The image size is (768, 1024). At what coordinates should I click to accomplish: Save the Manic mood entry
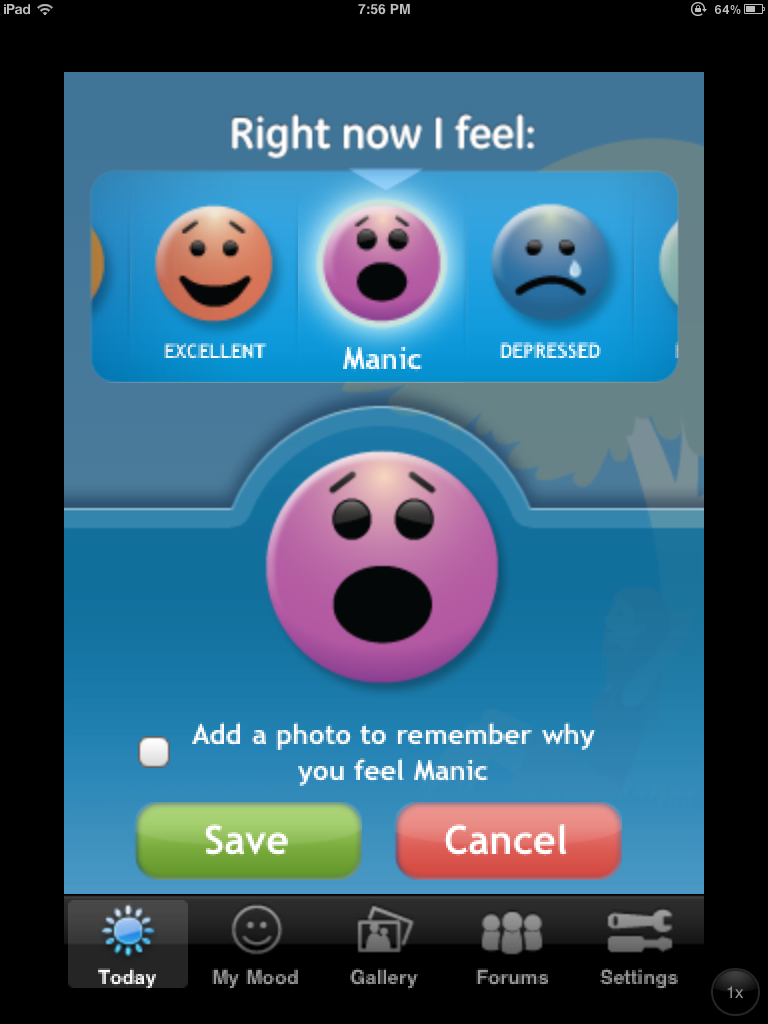pos(248,840)
